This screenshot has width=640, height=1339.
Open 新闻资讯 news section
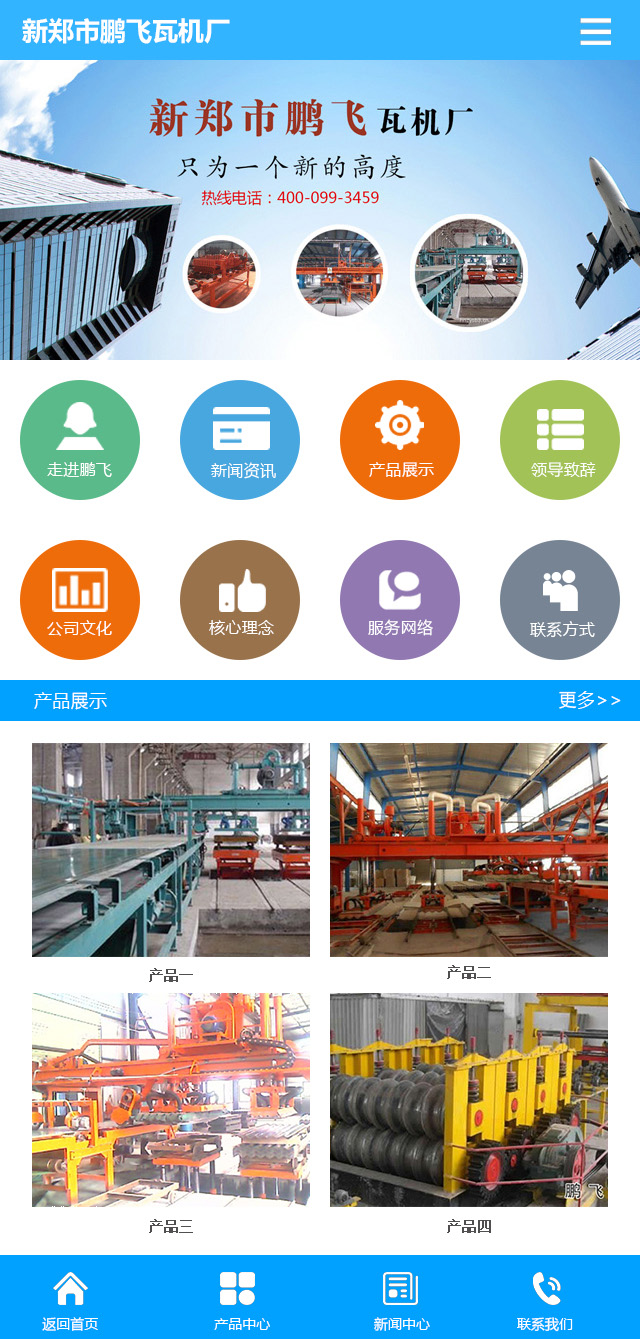[x=240, y=440]
